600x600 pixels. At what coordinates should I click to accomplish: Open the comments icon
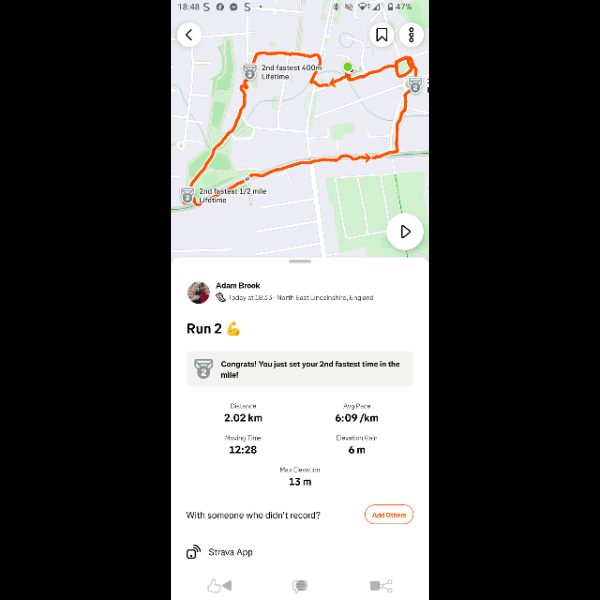299,586
